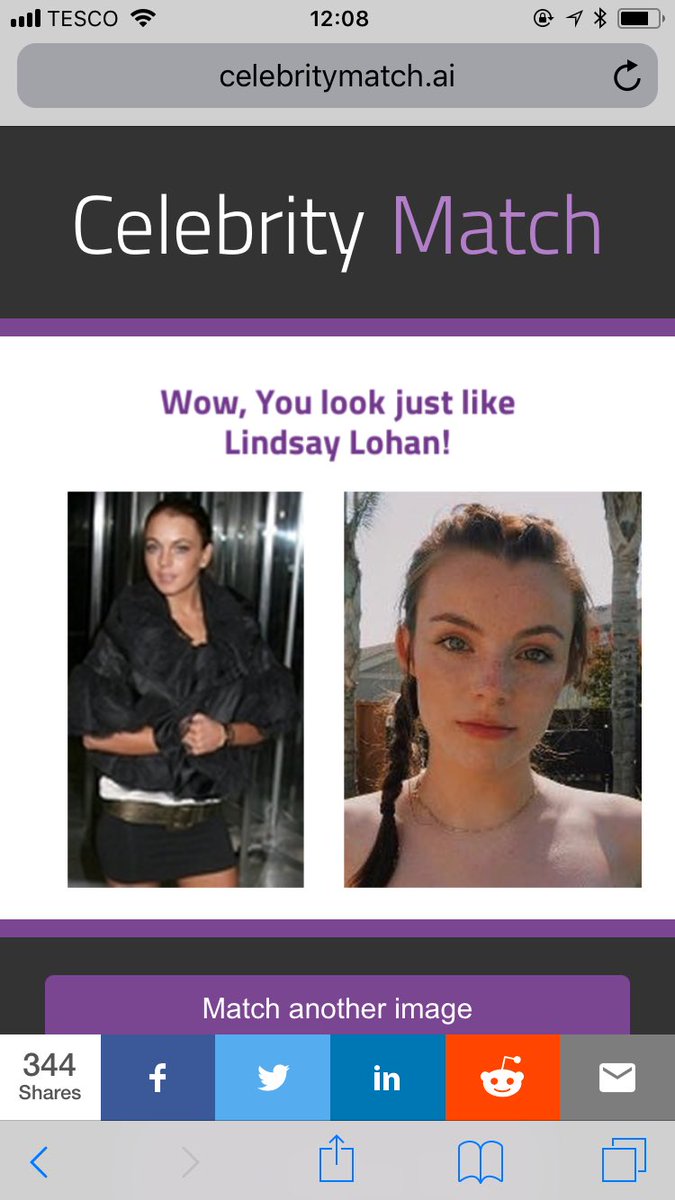Share result on Facebook

(157, 1077)
